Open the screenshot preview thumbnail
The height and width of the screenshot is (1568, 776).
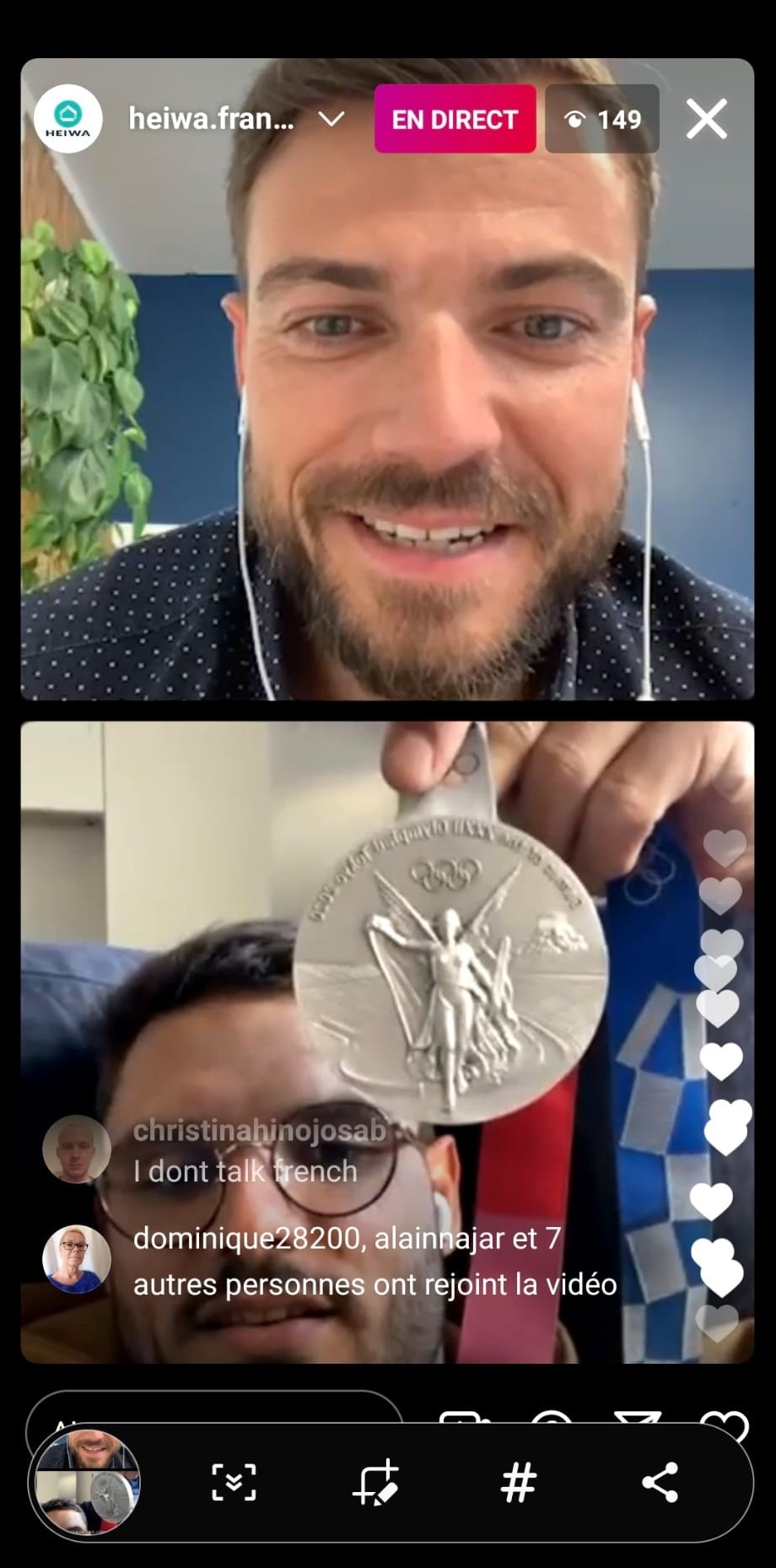86,1482
